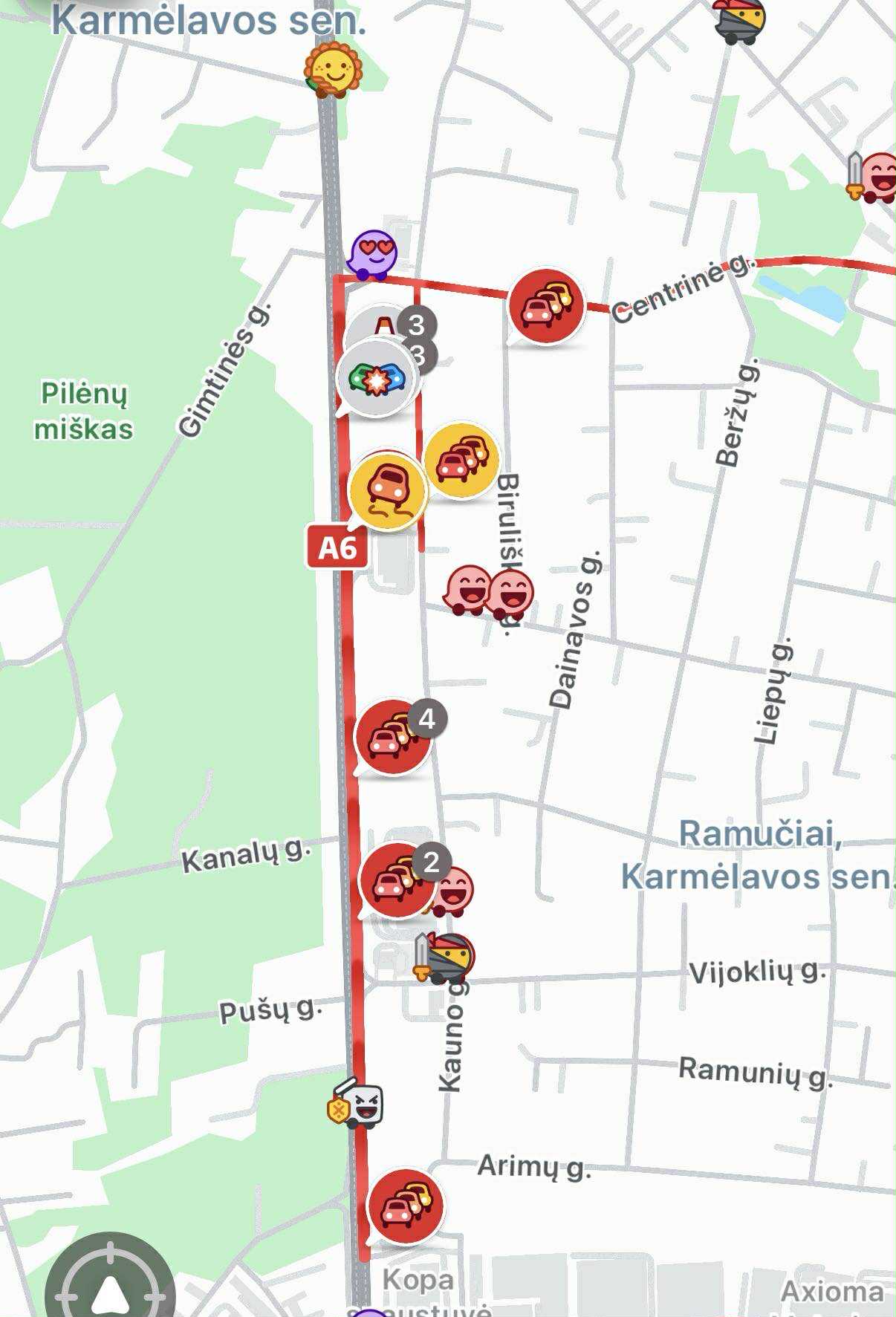Viewport: 896px width, 1317px height.
Task: Tap the sunflower Wazer on the highway
Action: pyautogui.click(x=333, y=71)
